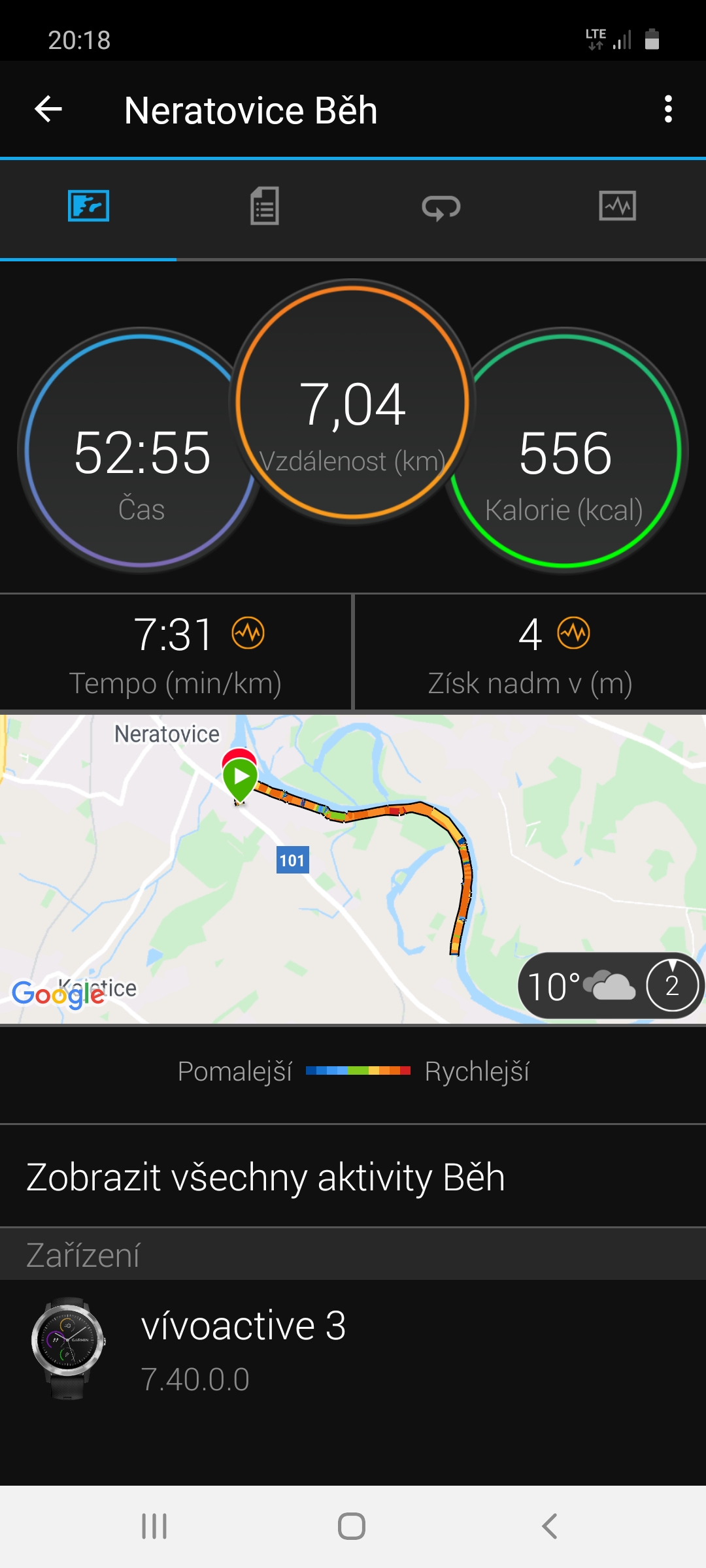Tap the Tempo 7:31 insight icon
Viewport: 706px width, 1568px height.
click(248, 633)
